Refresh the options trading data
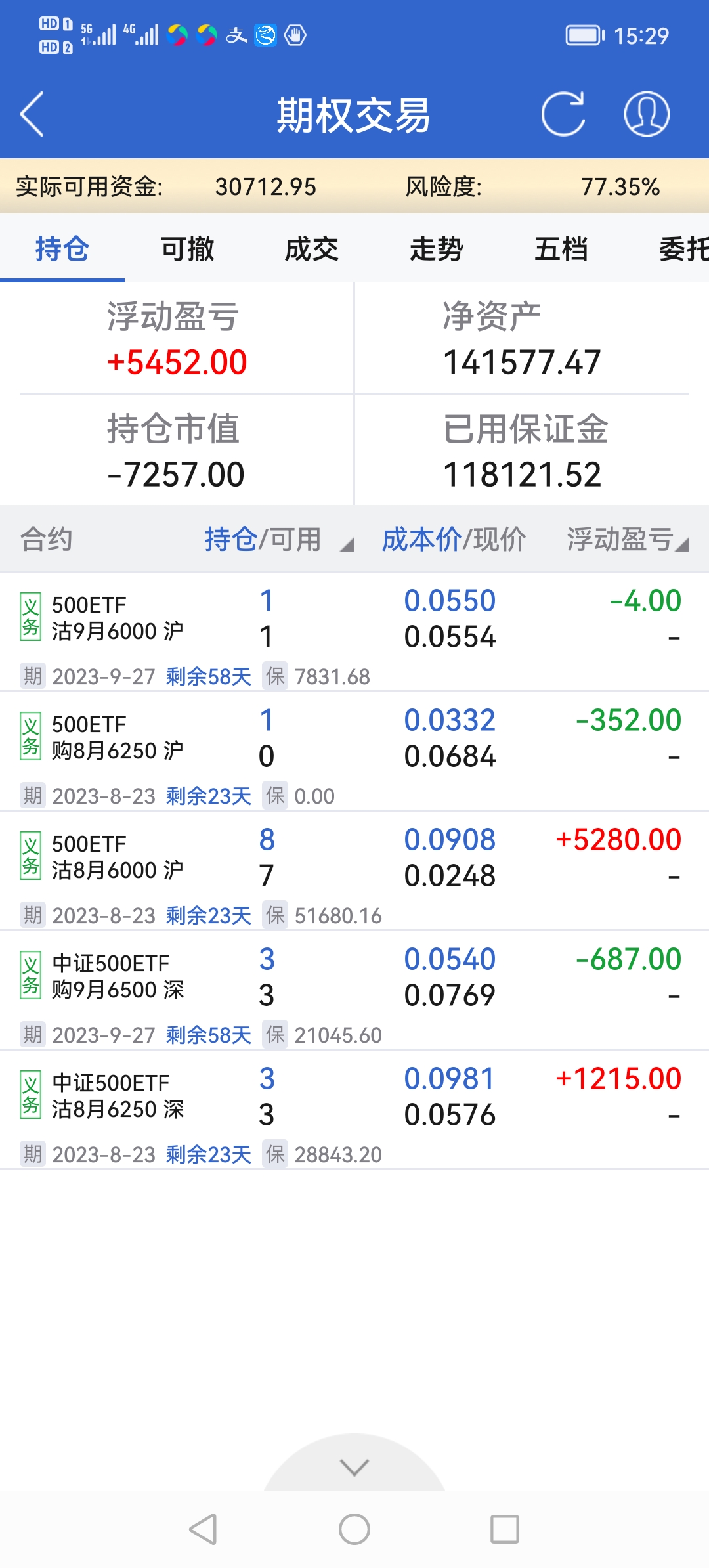Screen dimensions: 709x1568 pos(563,114)
